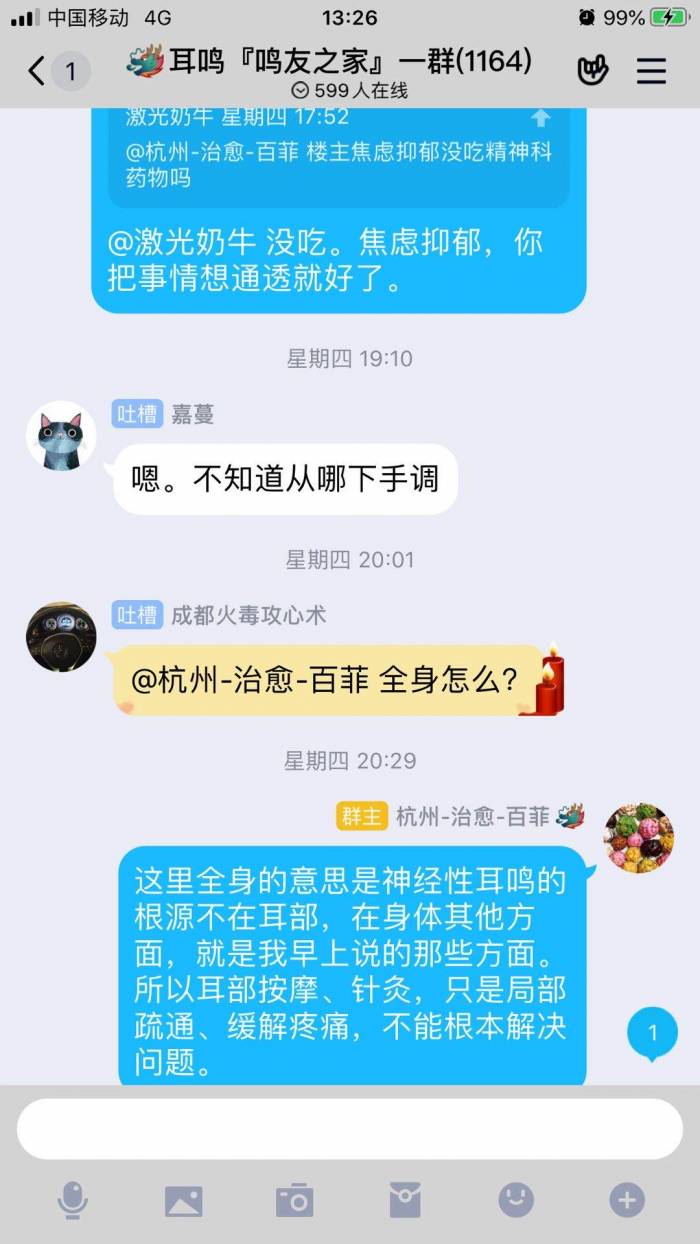The height and width of the screenshot is (1244, 700).
Task: Open the group menu icon
Action: tap(651, 71)
